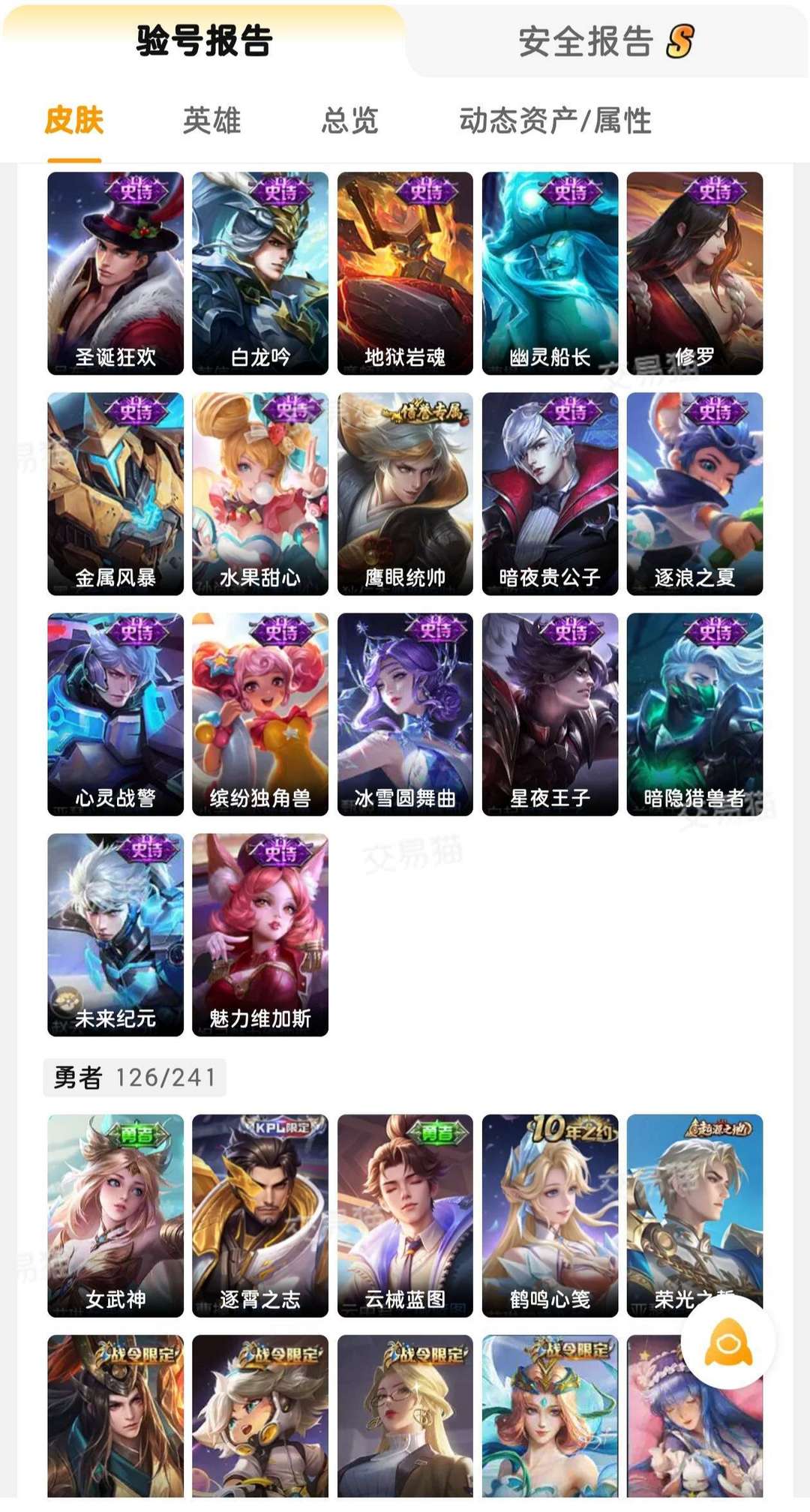Tap the 魅力维加斯 skin tile
This screenshot has height=1512, width=810.
(x=260, y=935)
